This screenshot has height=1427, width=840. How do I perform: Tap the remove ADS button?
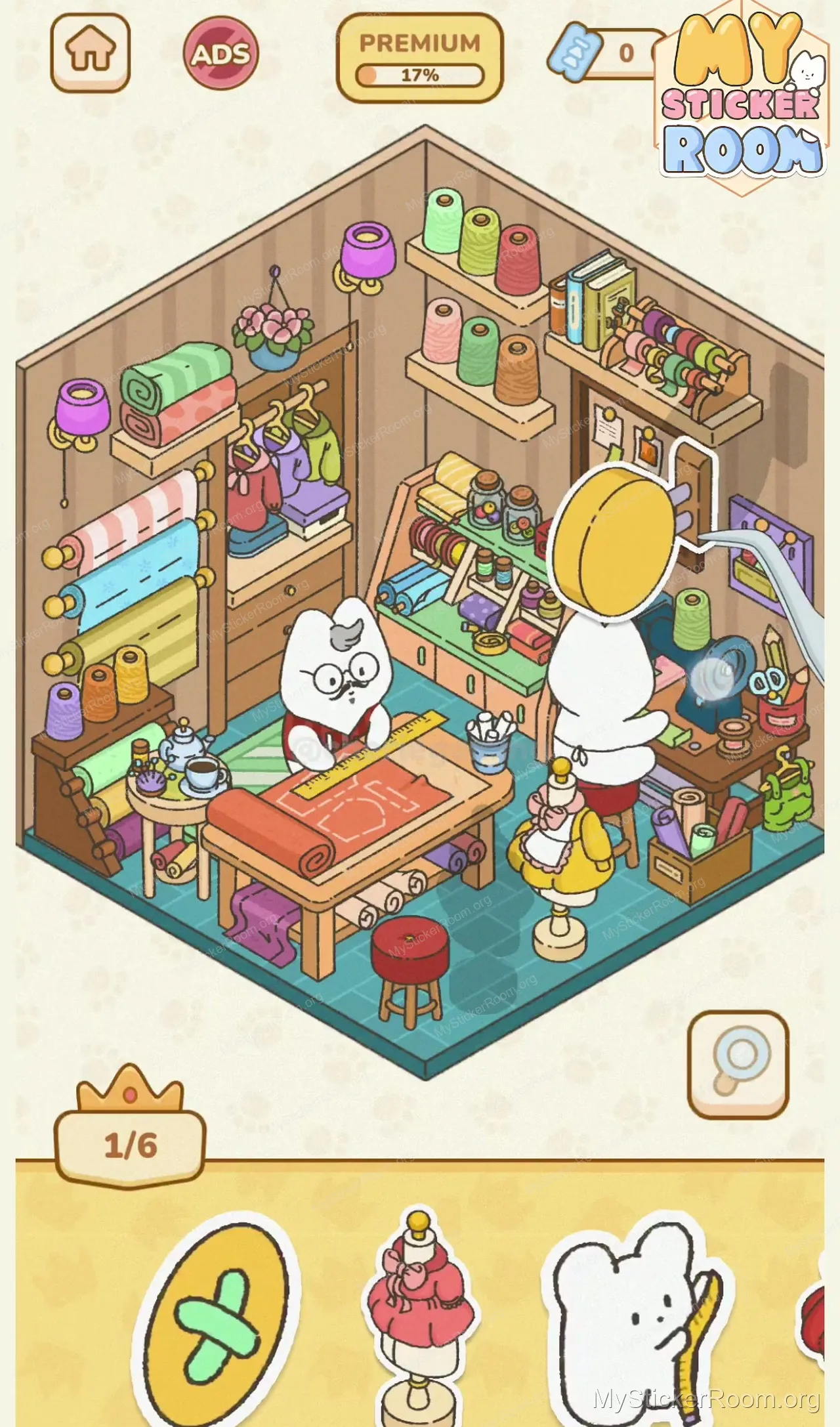tap(220, 53)
